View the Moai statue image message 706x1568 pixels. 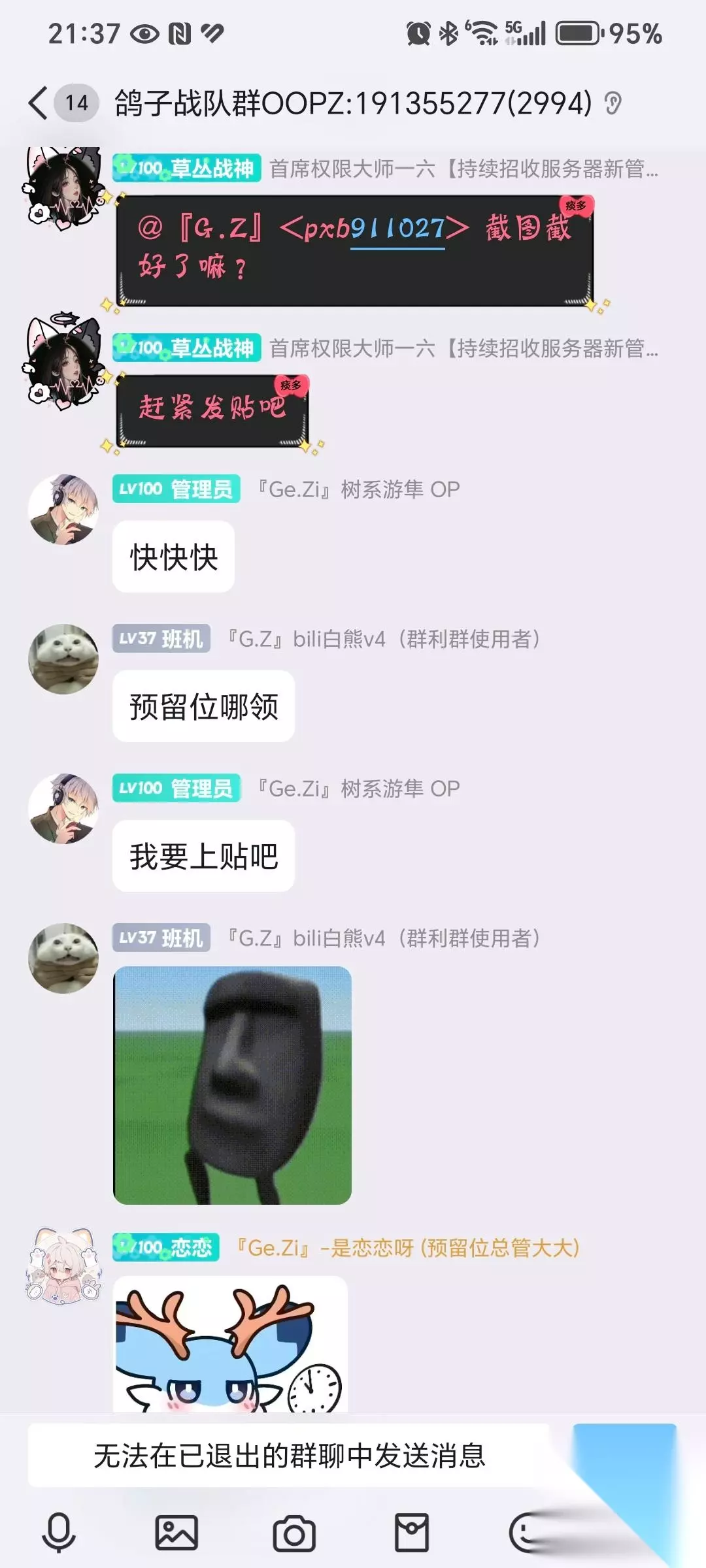click(x=233, y=1085)
